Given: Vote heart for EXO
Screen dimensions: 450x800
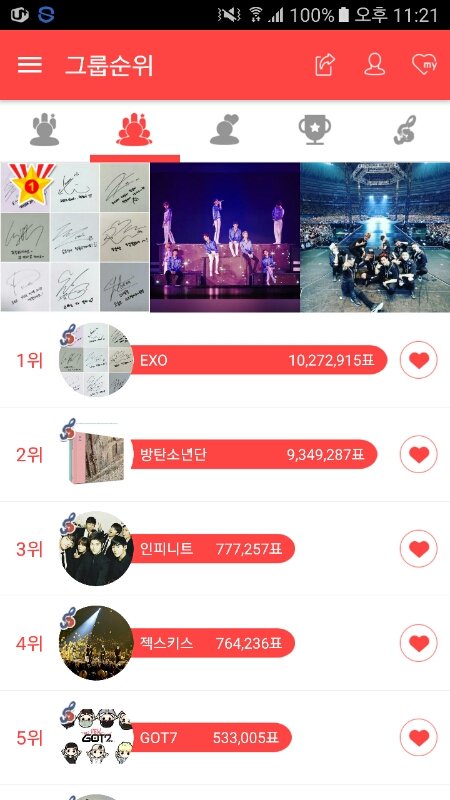Looking at the screenshot, I should [419, 360].
